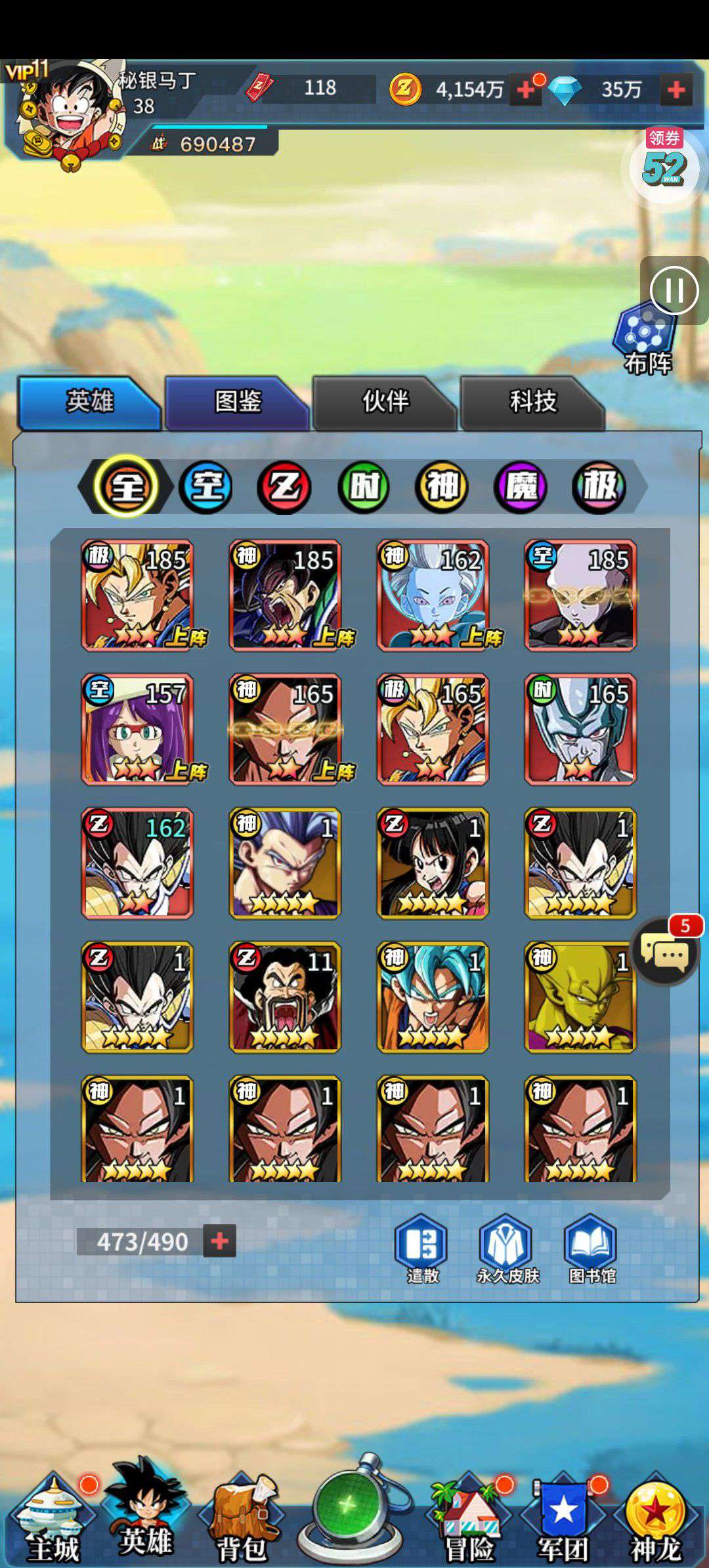Tap the pause button
The height and width of the screenshot is (1568, 709).
coord(674,290)
